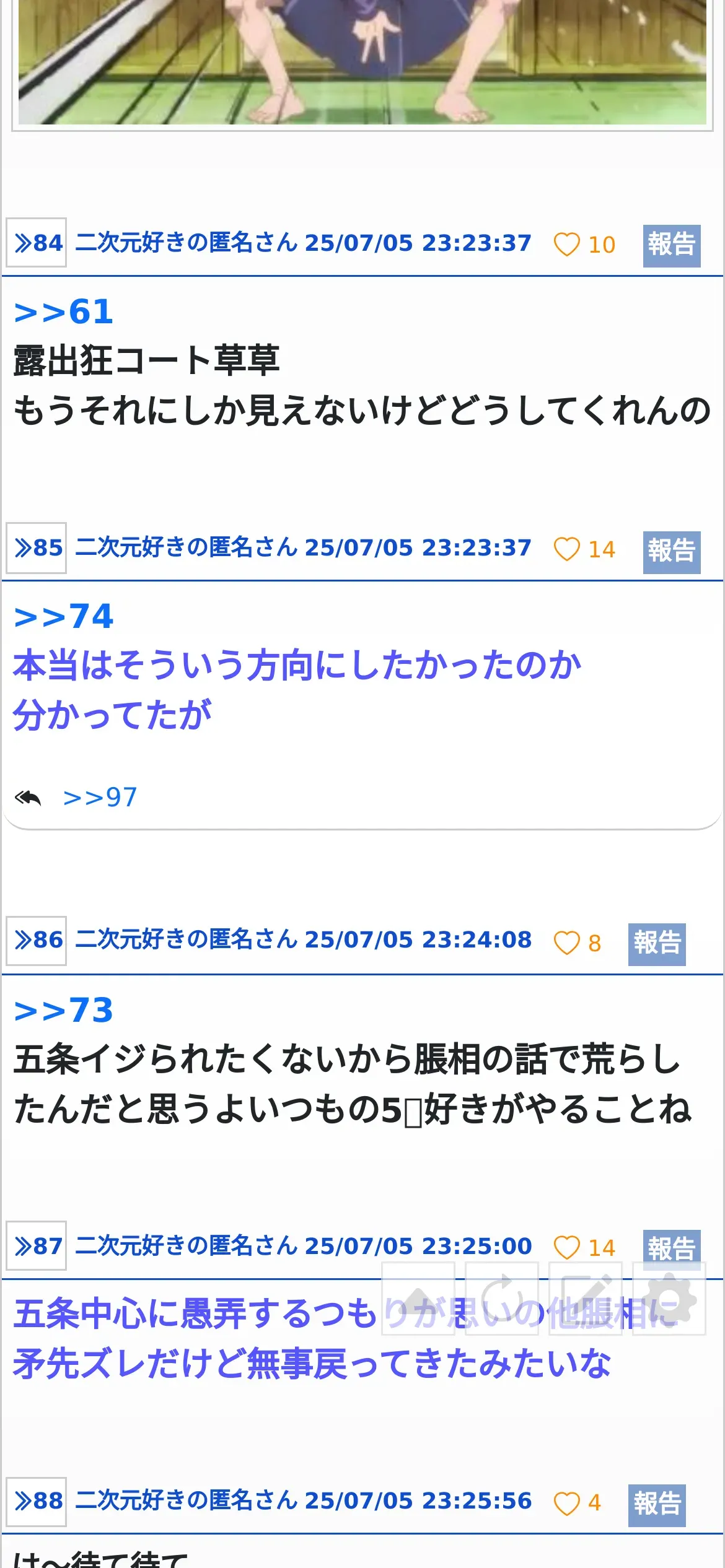This screenshot has height=1568, width=725.
Task: Report post 84 via 報告 button
Action: click(672, 246)
